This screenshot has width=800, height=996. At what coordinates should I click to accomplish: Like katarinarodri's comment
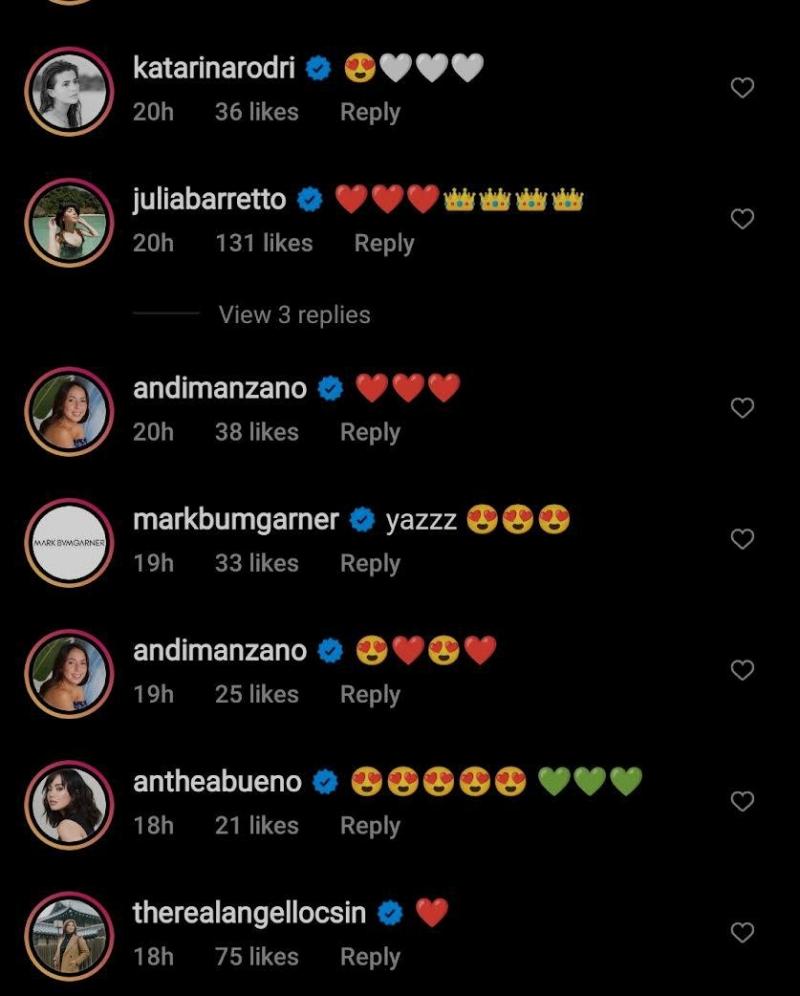pos(742,88)
